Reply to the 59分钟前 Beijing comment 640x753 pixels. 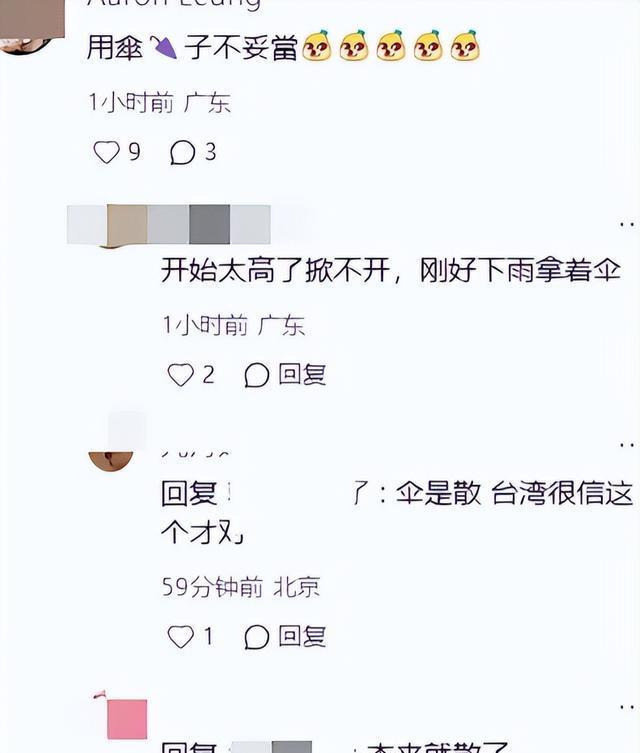coord(286,636)
